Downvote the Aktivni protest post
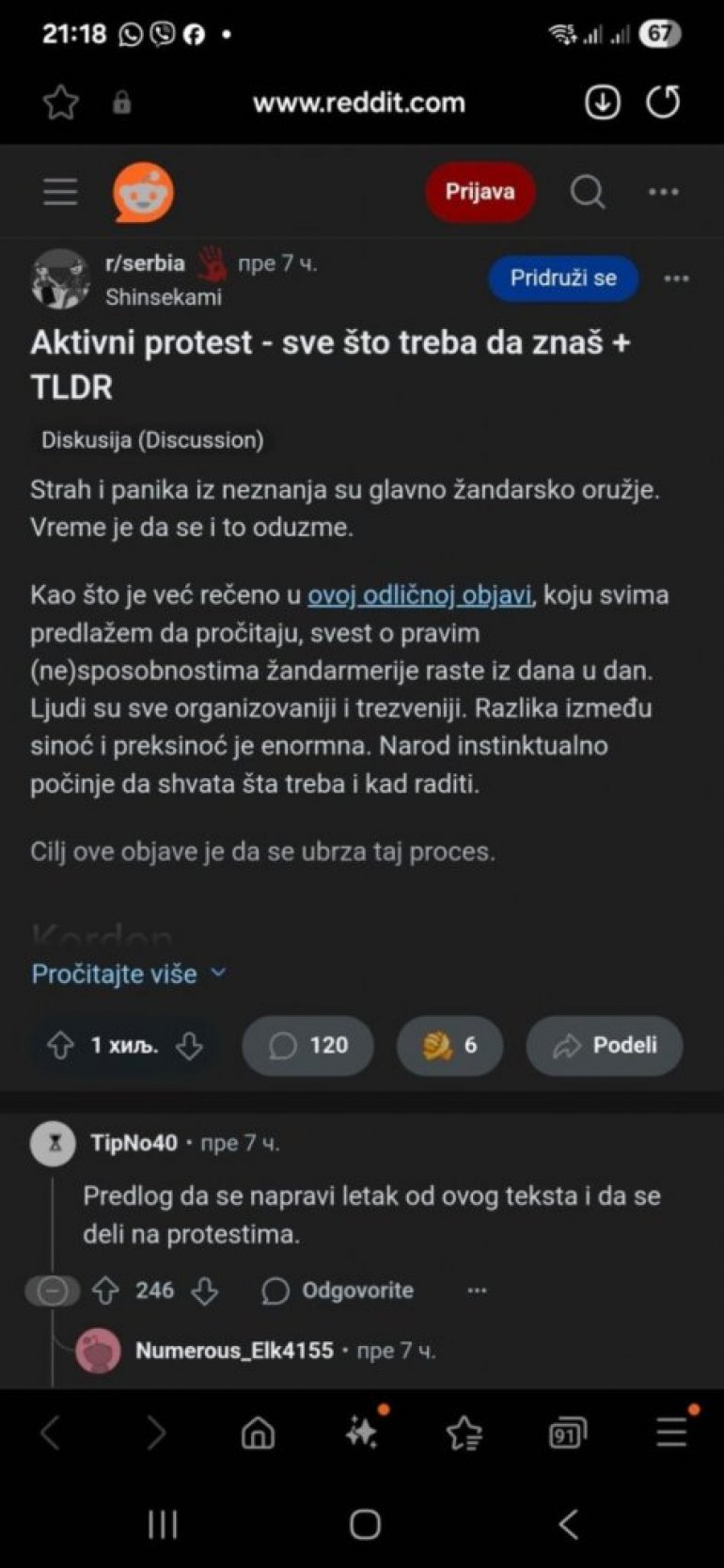This screenshot has width=724, height=1568. tap(190, 1046)
